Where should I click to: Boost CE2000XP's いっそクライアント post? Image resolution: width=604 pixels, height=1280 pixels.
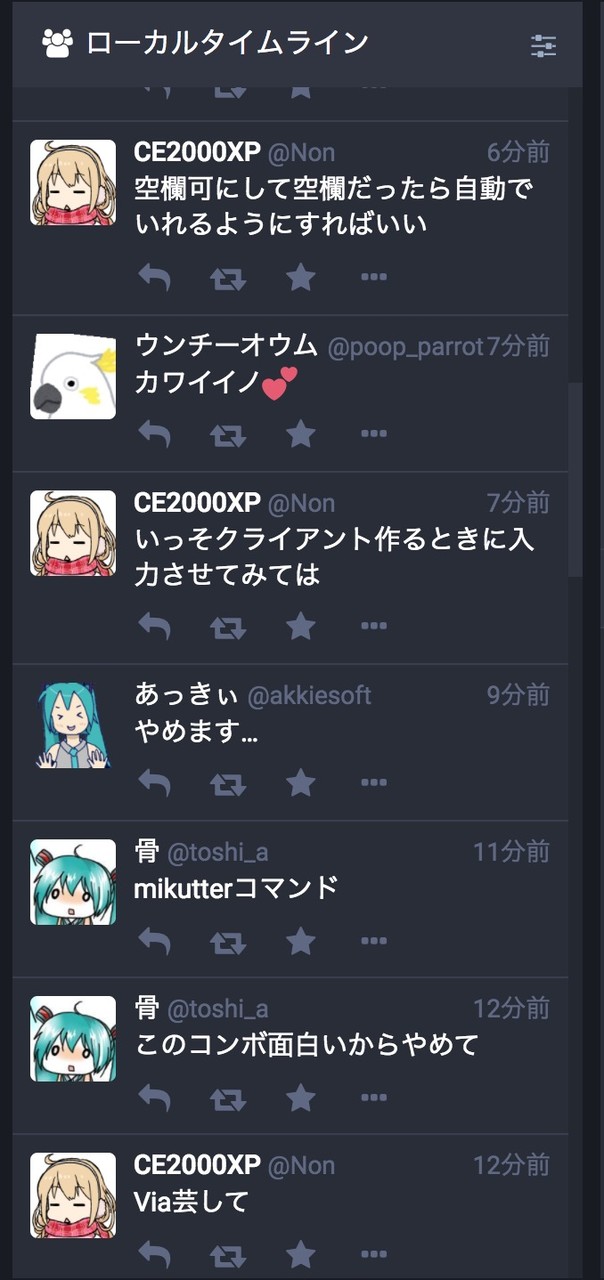(x=228, y=626)
